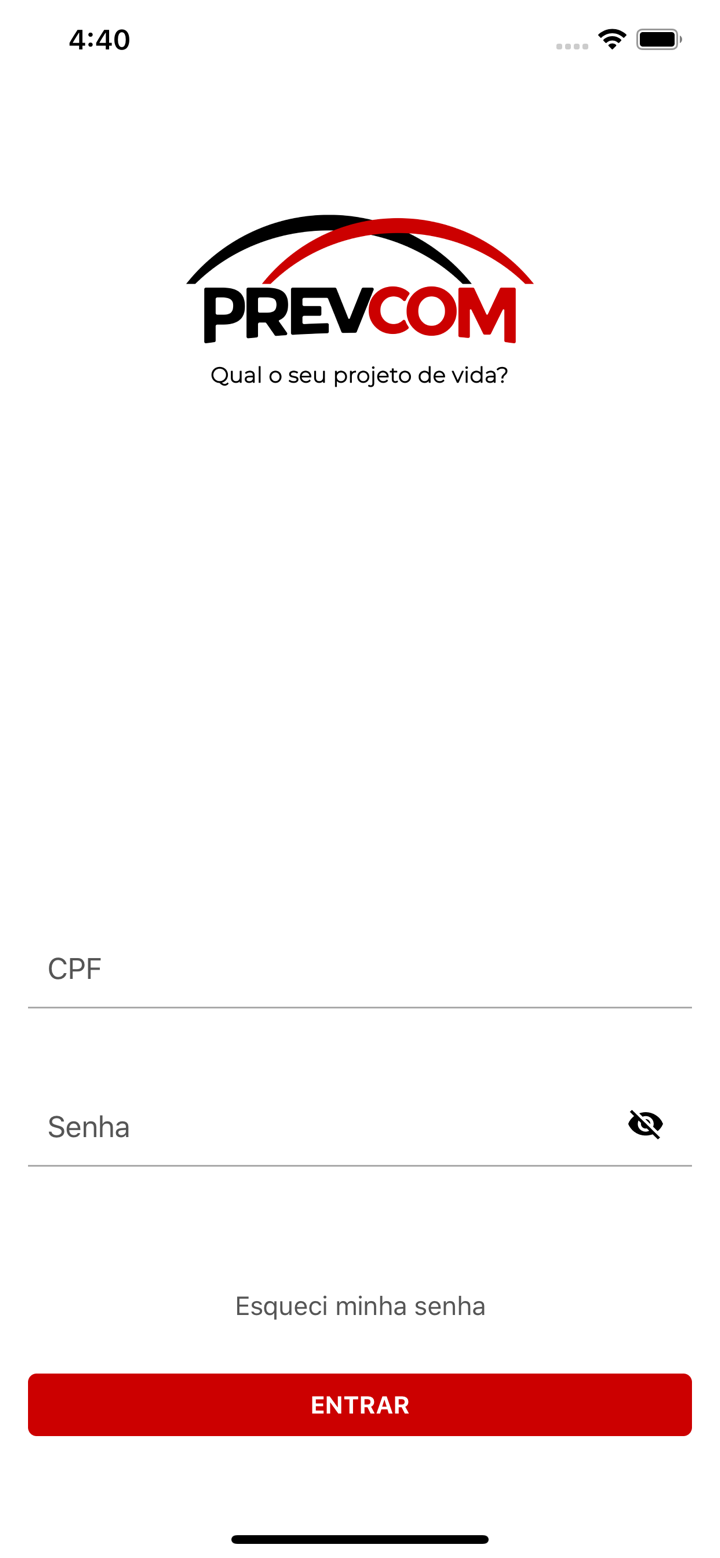
Task: Open the Esqueci minha senha link
Action: point(360,1306)
